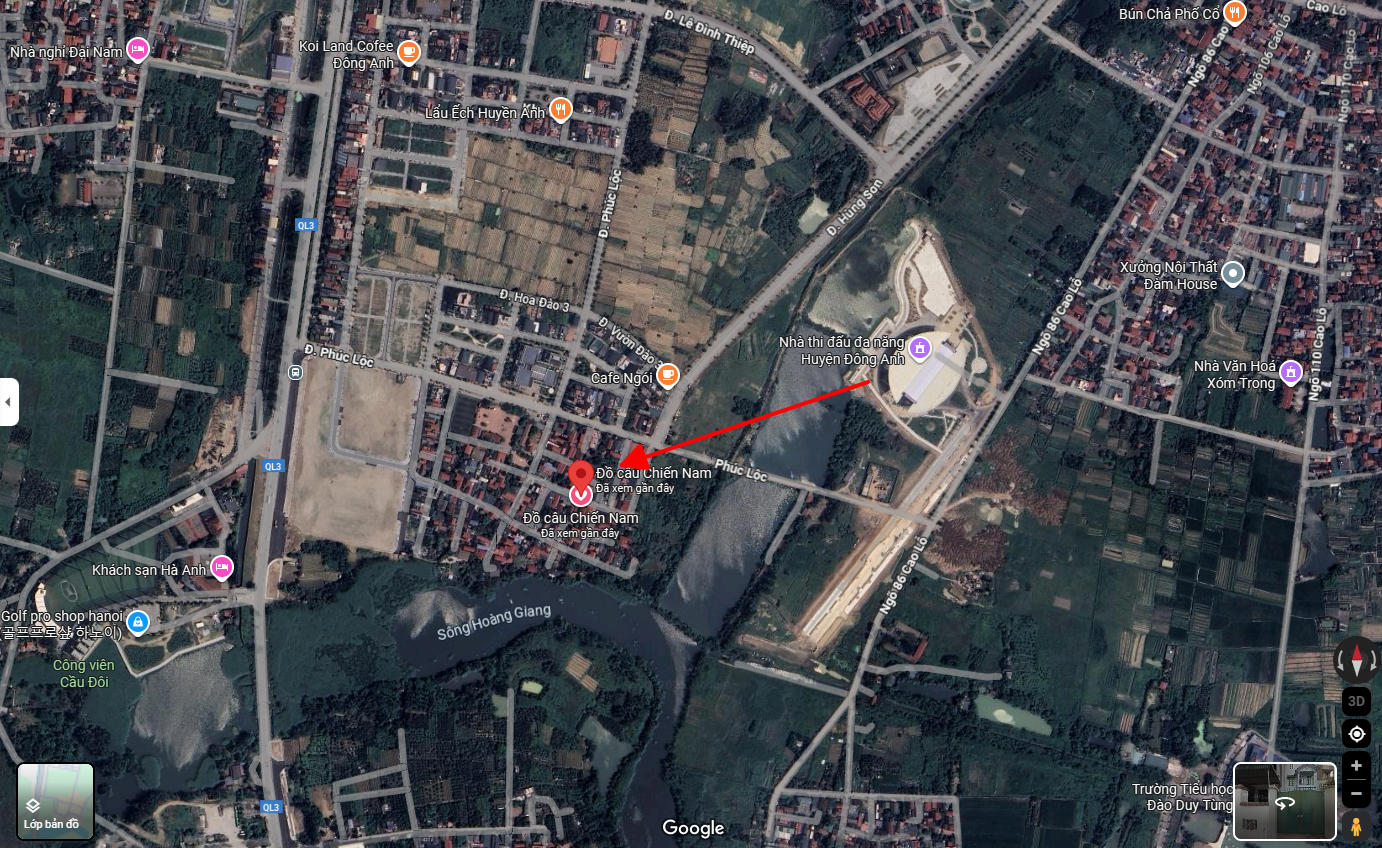Open the Street View thumbnail

tap(1284, 801)
